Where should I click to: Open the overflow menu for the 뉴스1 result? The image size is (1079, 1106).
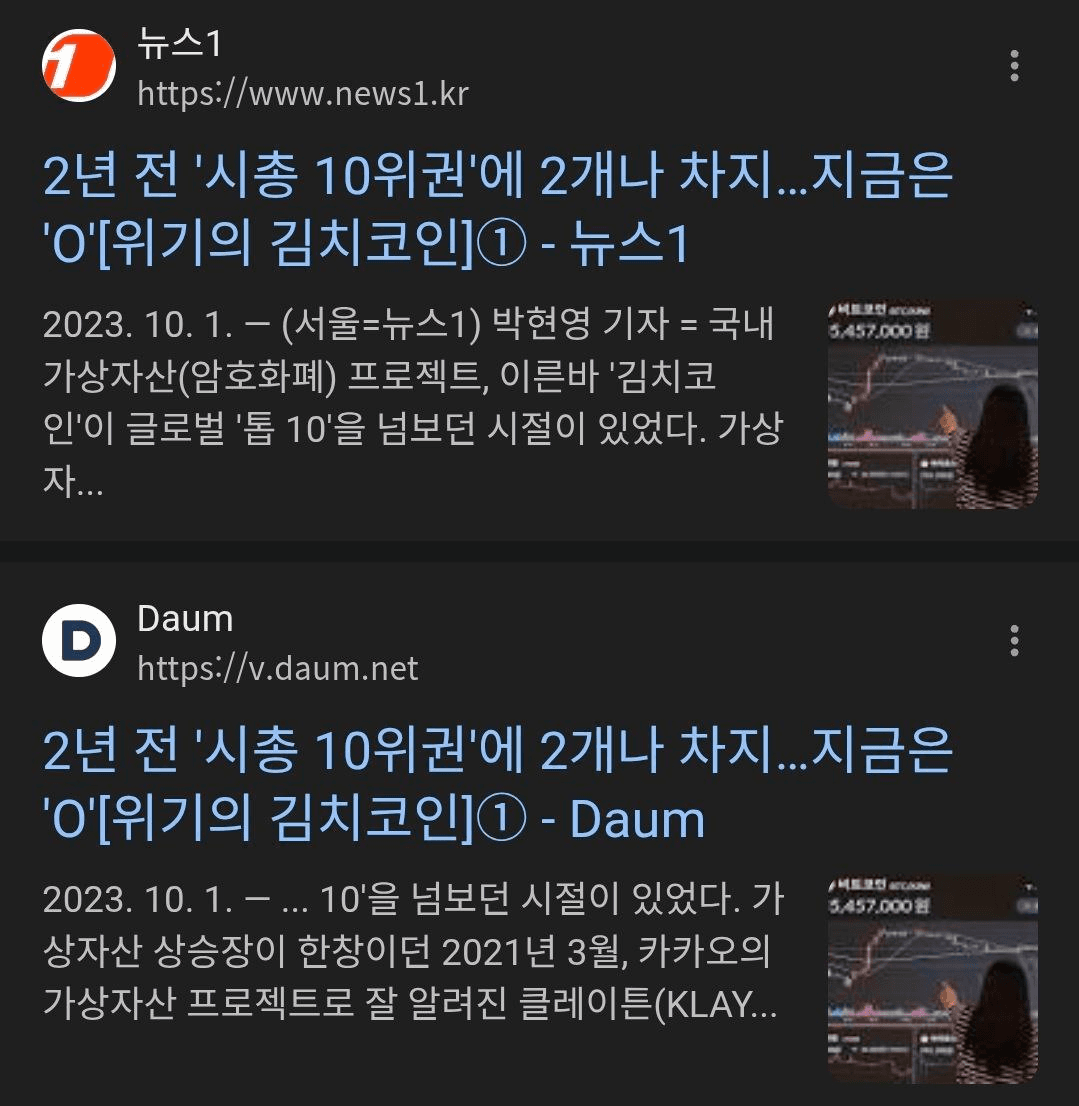tap(1014, 66)
